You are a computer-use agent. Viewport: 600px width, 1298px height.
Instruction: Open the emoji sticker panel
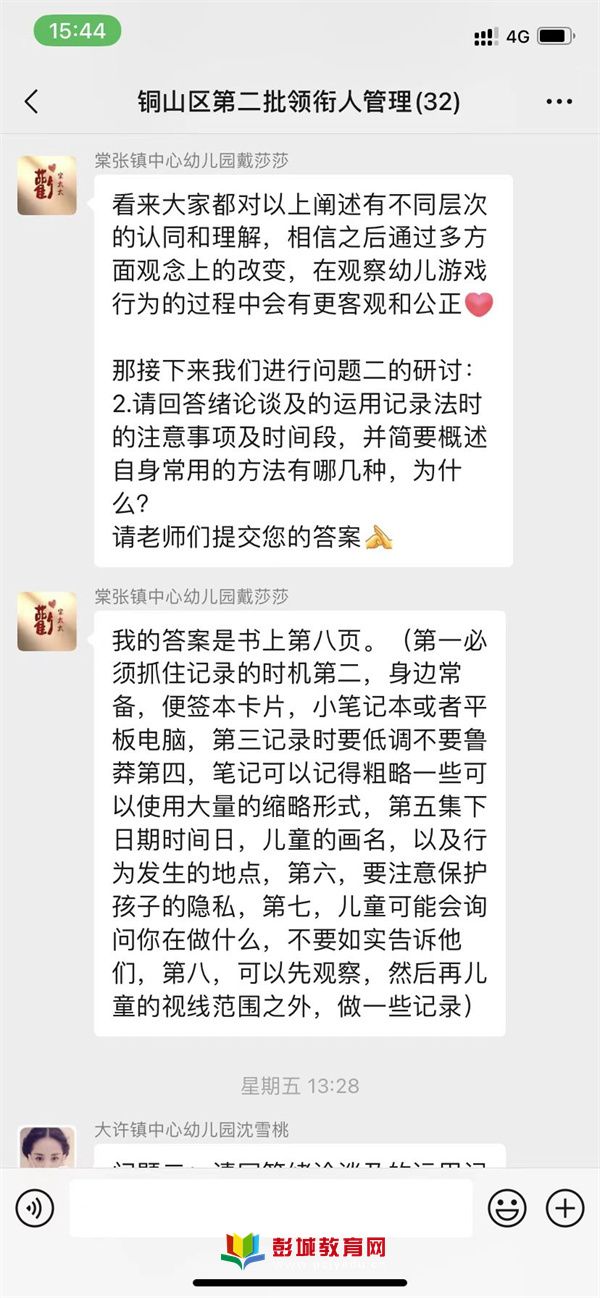(507, 1208)
